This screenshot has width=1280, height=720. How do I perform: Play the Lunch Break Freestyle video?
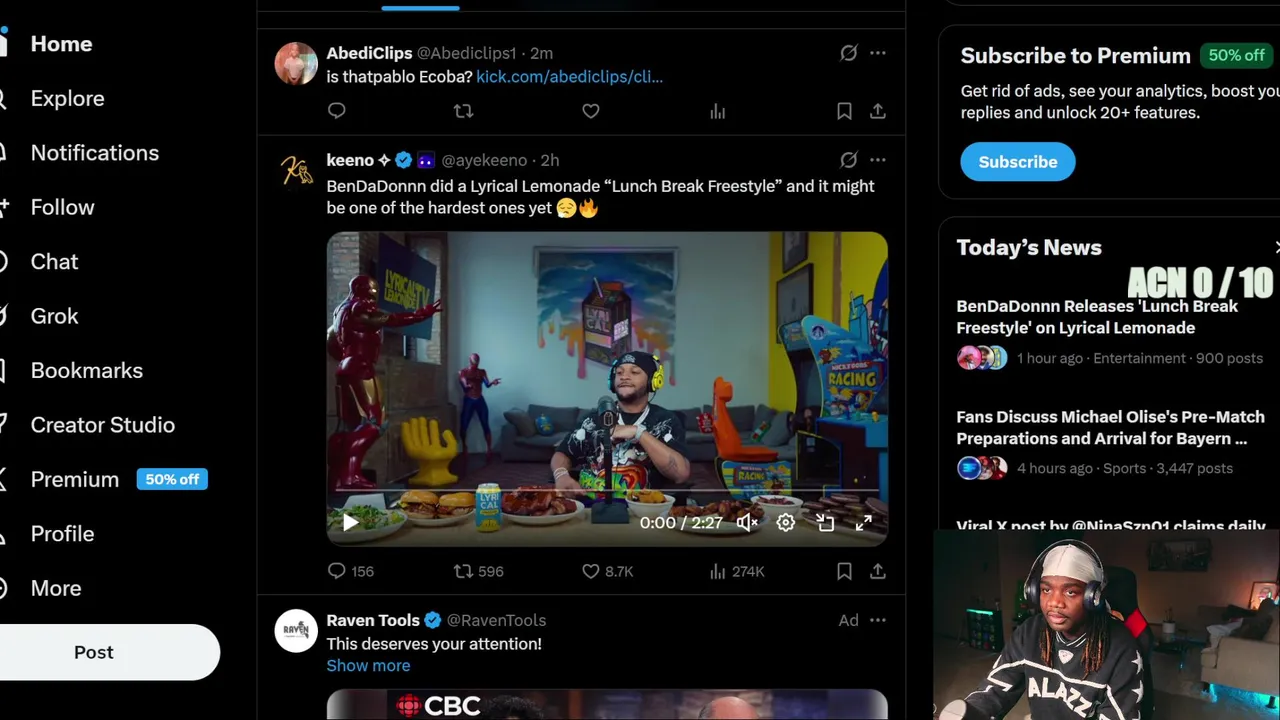tap(350, 522)
